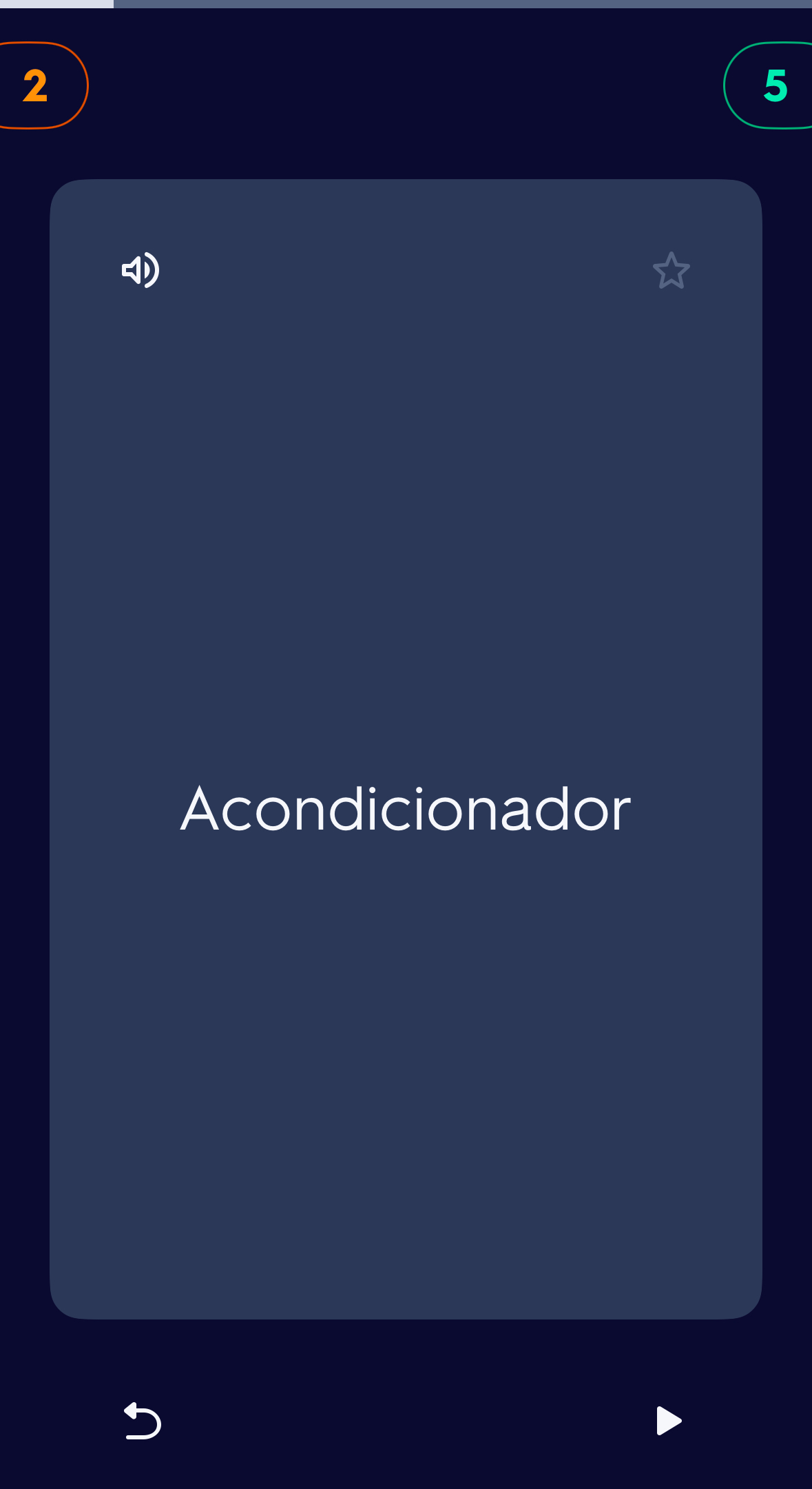The image size is (812, 1489).
Task: Undo the last card action
Action: click(143, 1421)
